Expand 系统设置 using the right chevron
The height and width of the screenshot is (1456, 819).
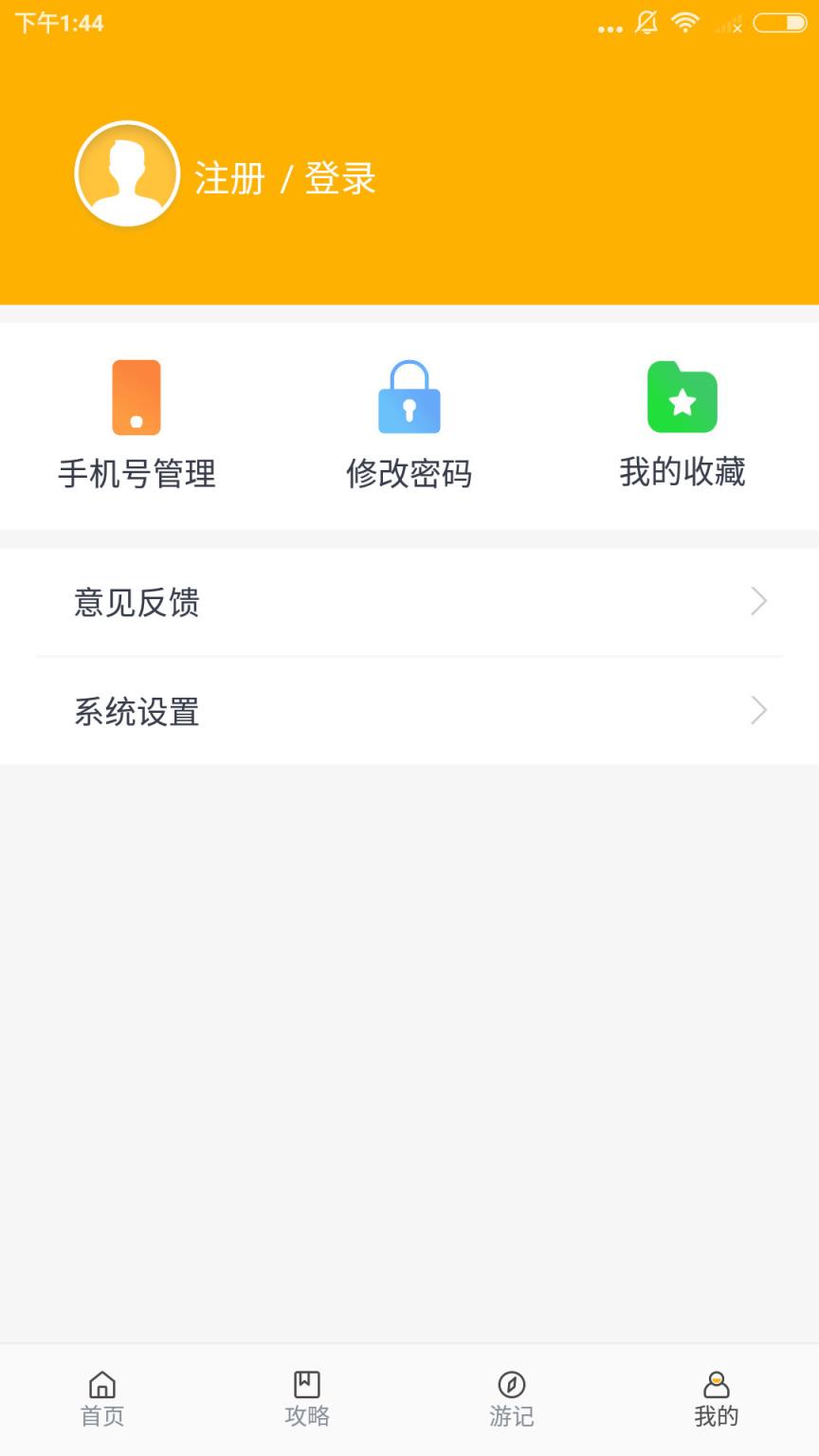757,710
